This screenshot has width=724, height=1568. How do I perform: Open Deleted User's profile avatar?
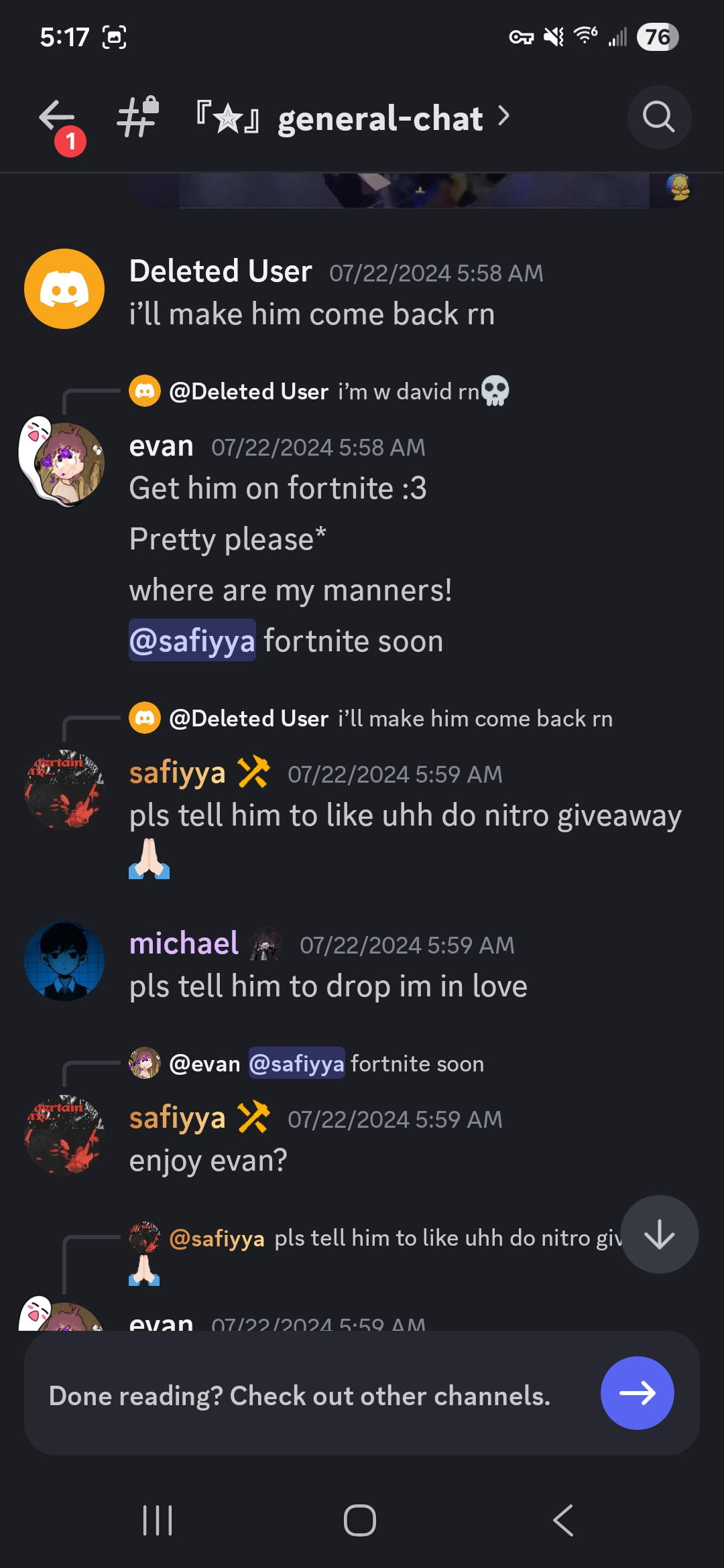pyautogui.click(x=64, y=289)
